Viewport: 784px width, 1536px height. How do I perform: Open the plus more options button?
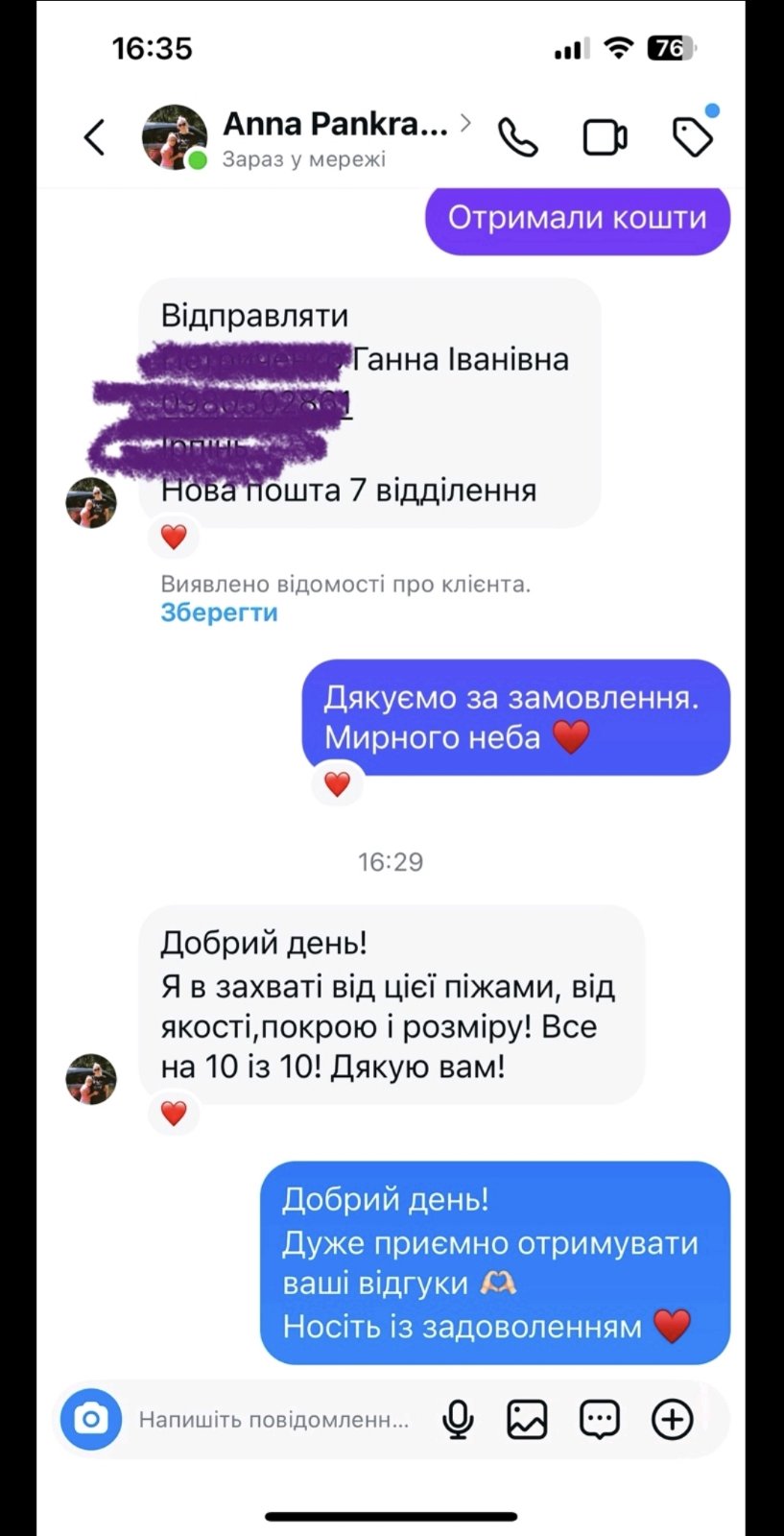[x=673, y=1419]
